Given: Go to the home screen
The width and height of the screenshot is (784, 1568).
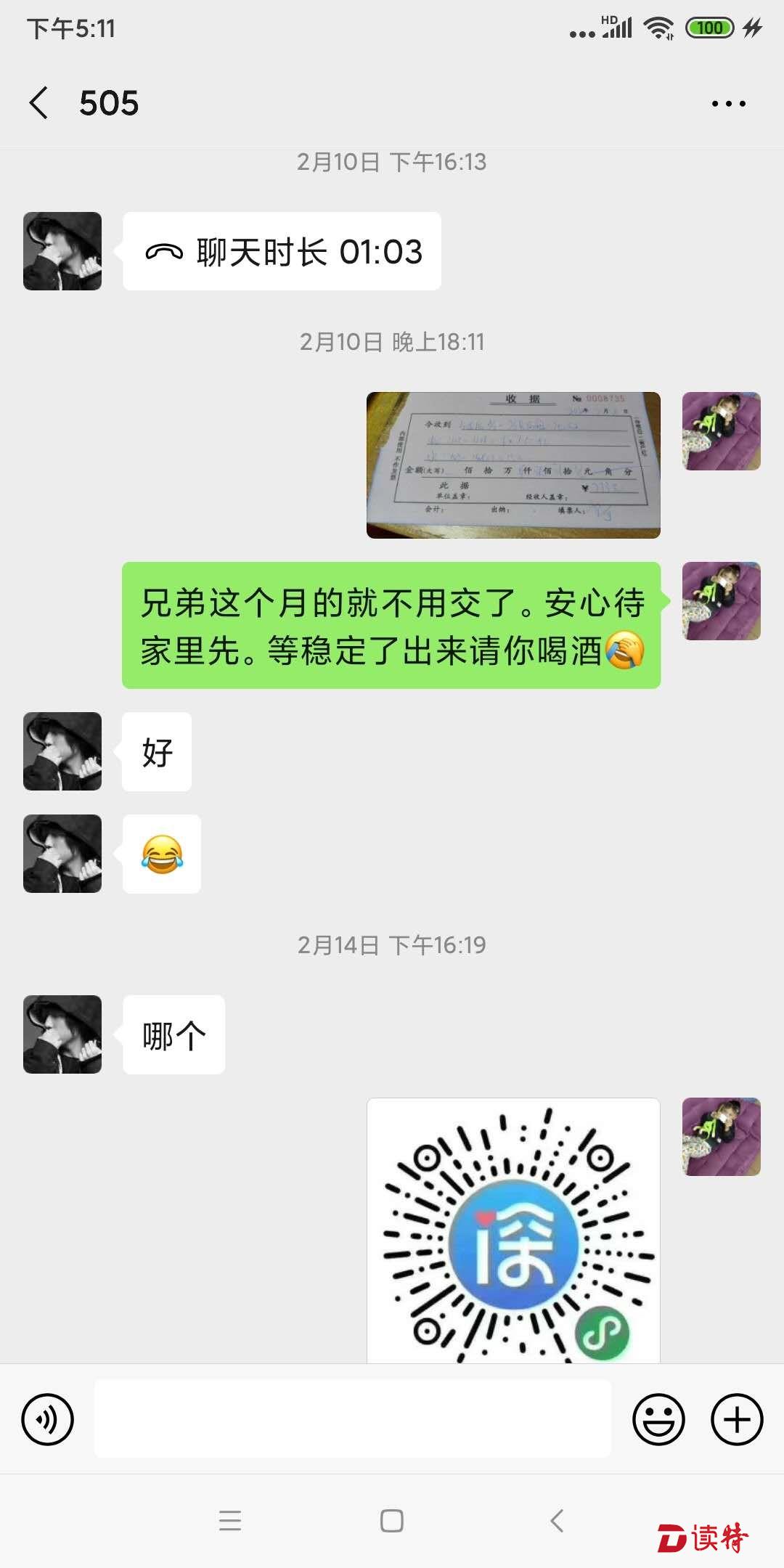Looking at the screenshot, I should (x=392, y=1520).
